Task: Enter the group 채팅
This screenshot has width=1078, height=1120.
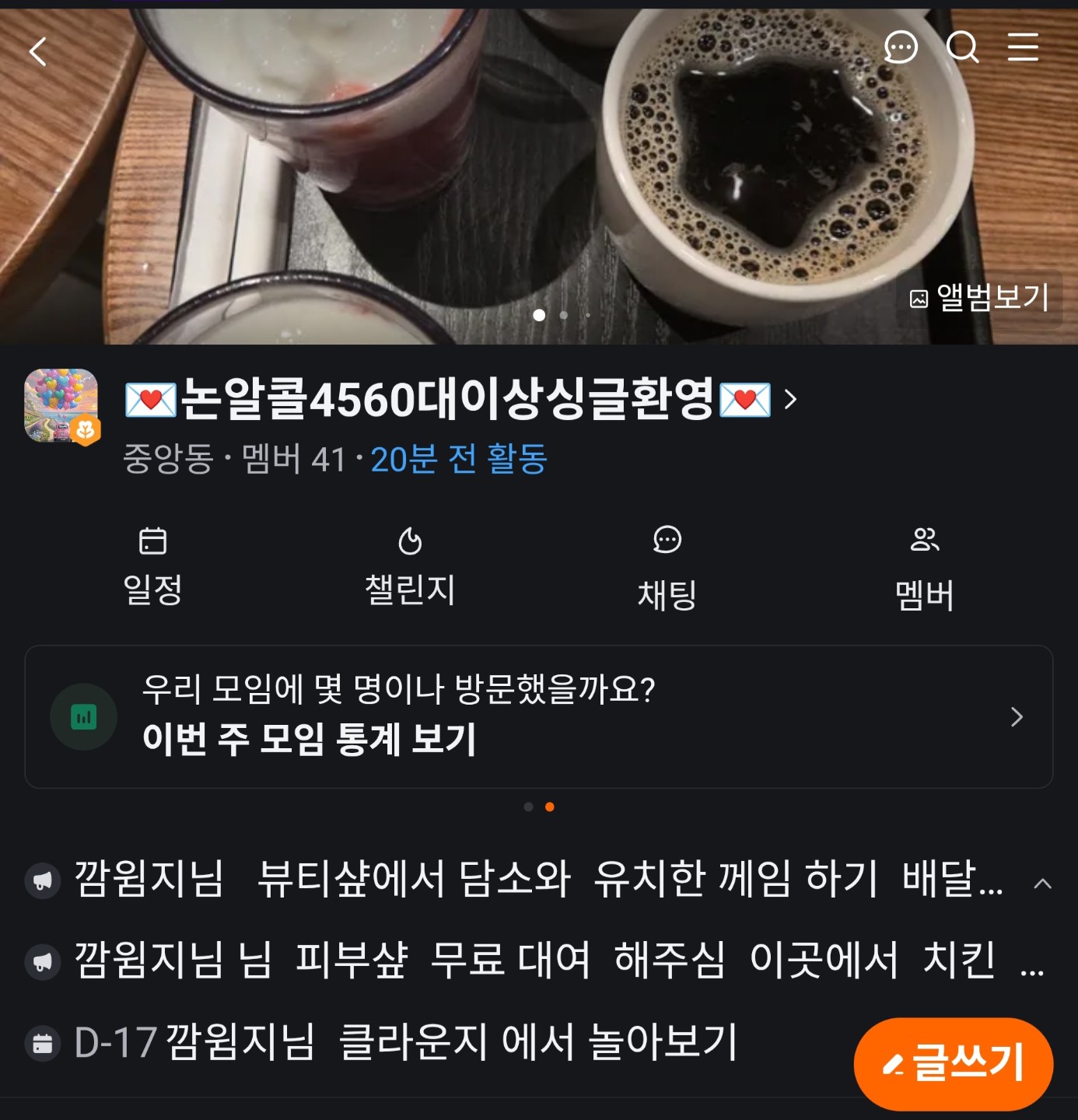Action: tap(667, 567)
